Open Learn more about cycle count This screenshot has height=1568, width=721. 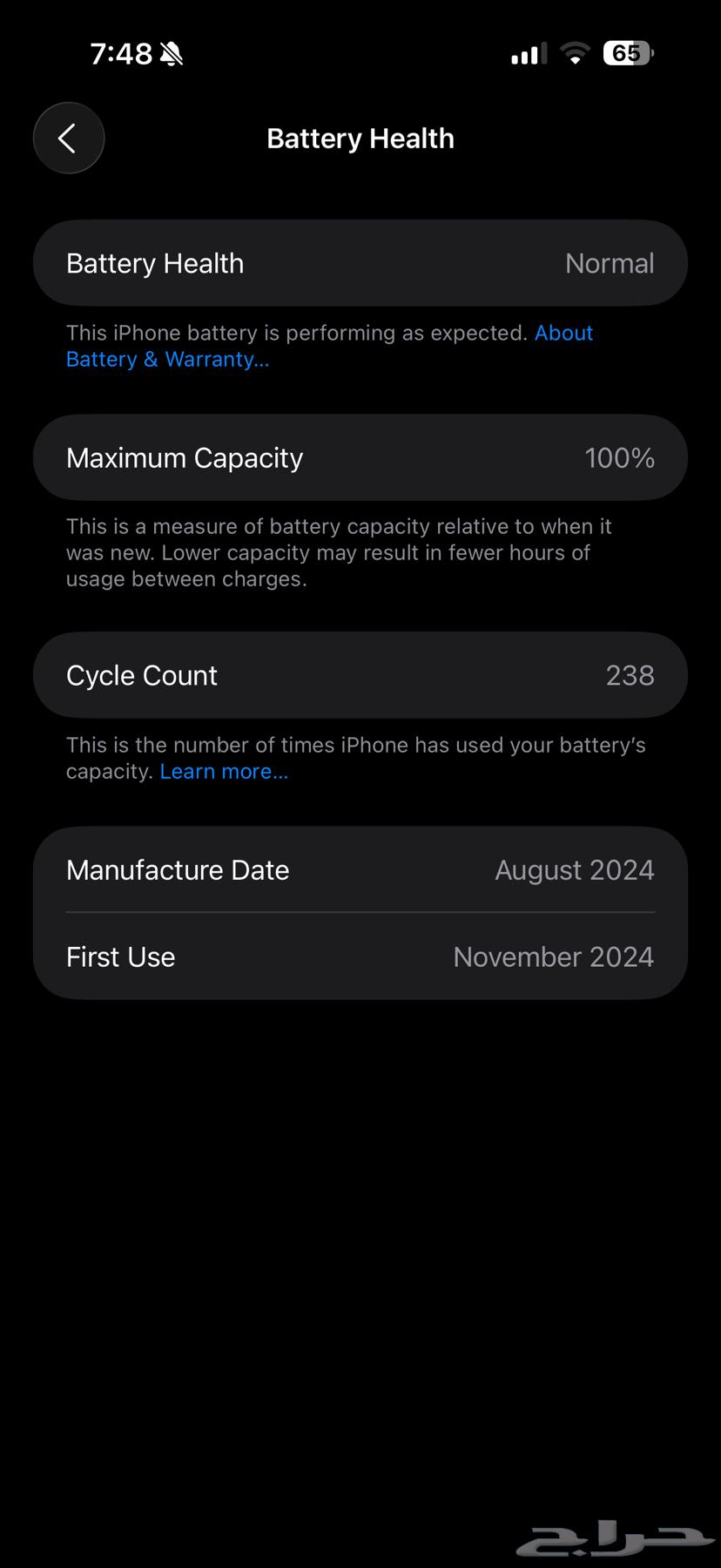[x=224, y=772]
